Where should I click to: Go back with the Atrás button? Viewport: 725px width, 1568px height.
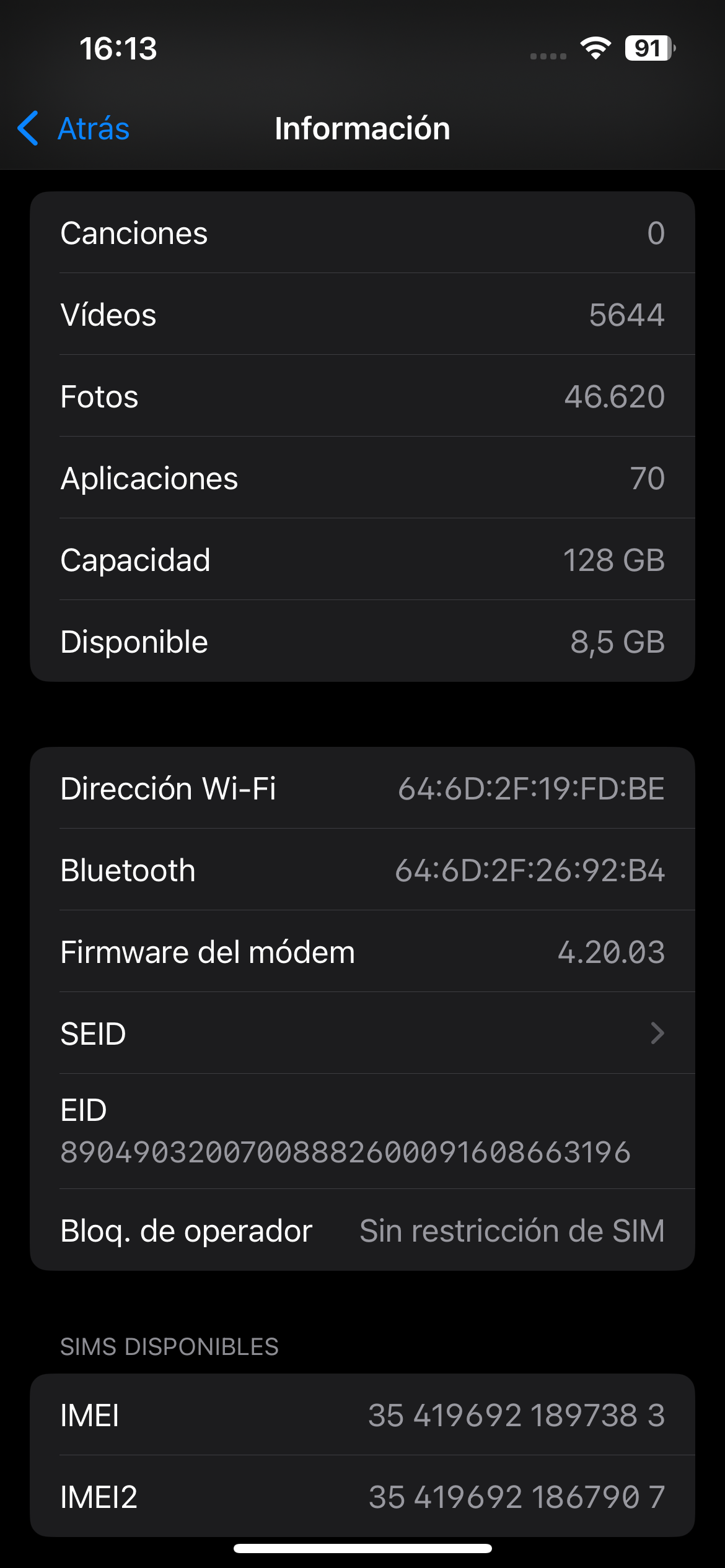click(74, 129)
